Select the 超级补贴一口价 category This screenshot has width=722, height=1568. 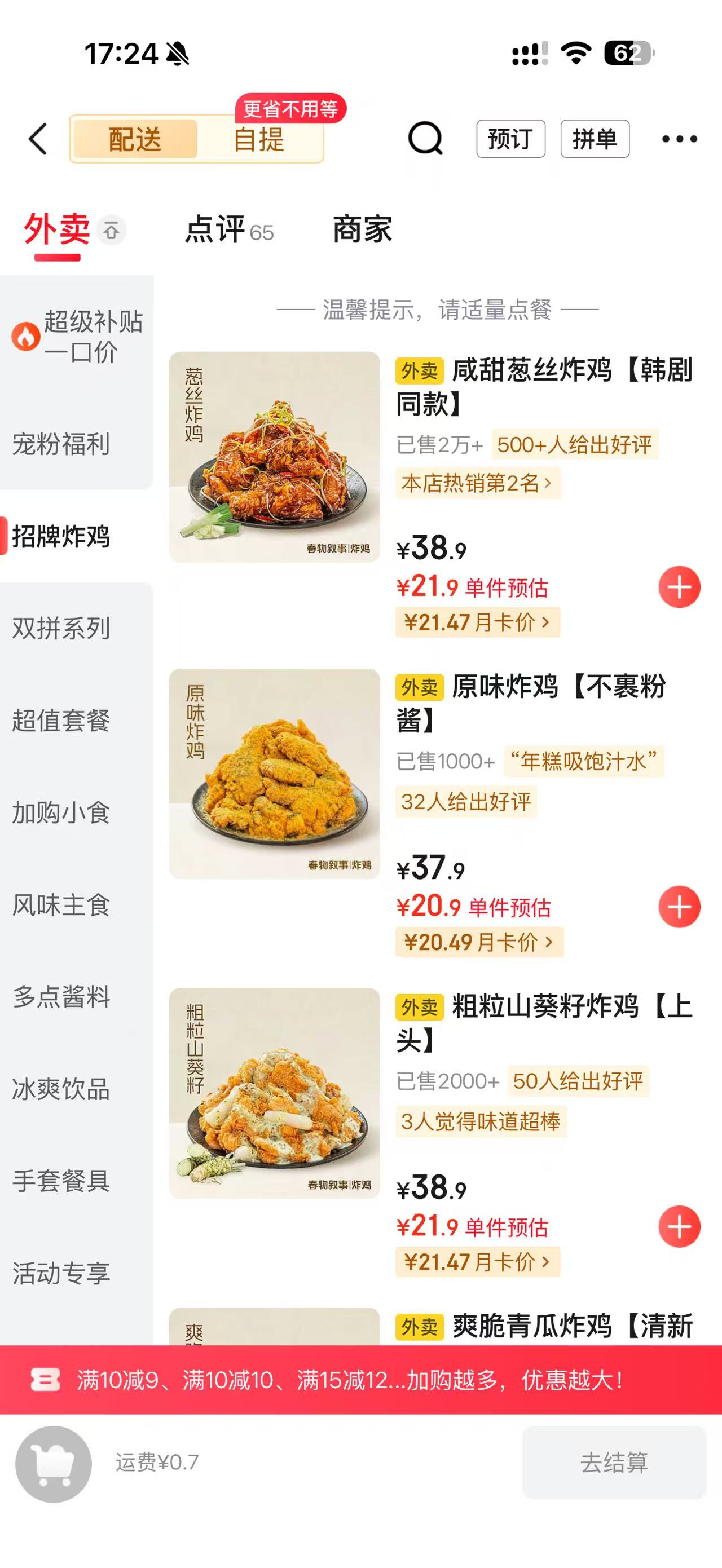77,337
